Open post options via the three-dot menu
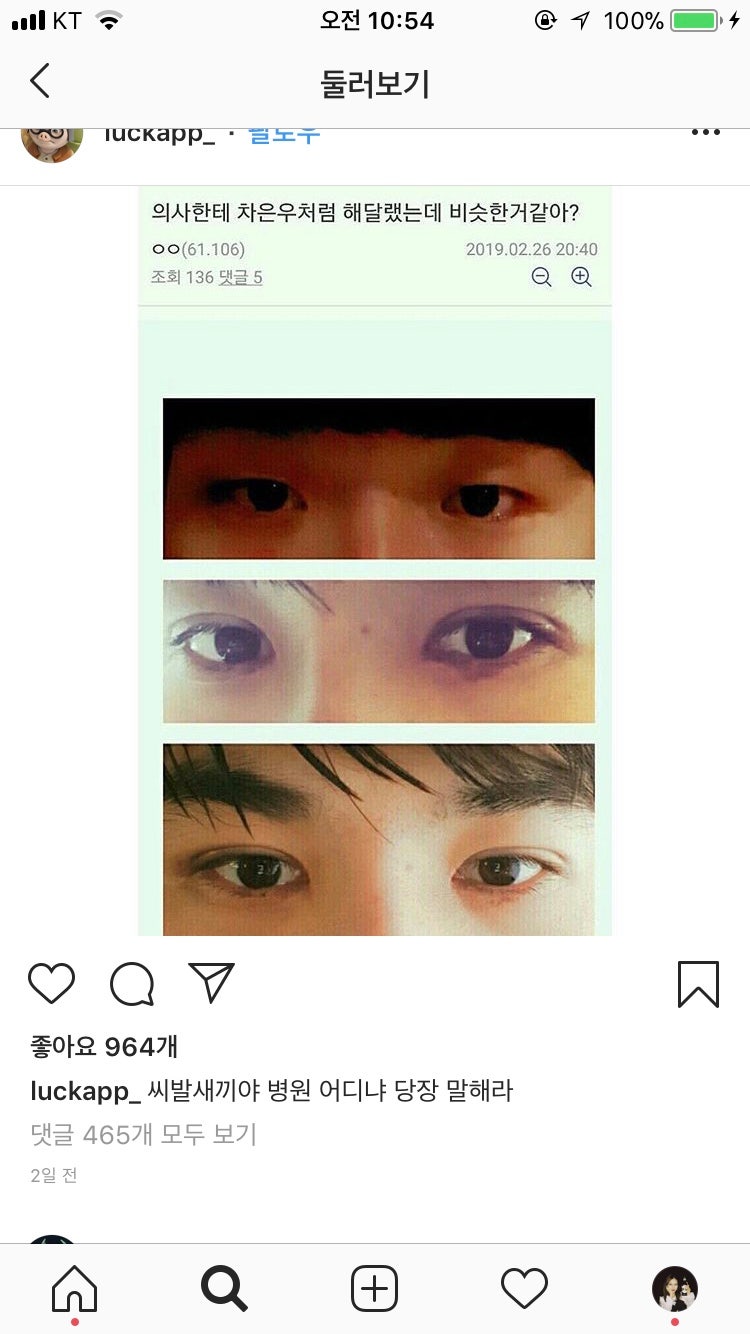The height and width of the screenshot is (1334, 750). 705,131
